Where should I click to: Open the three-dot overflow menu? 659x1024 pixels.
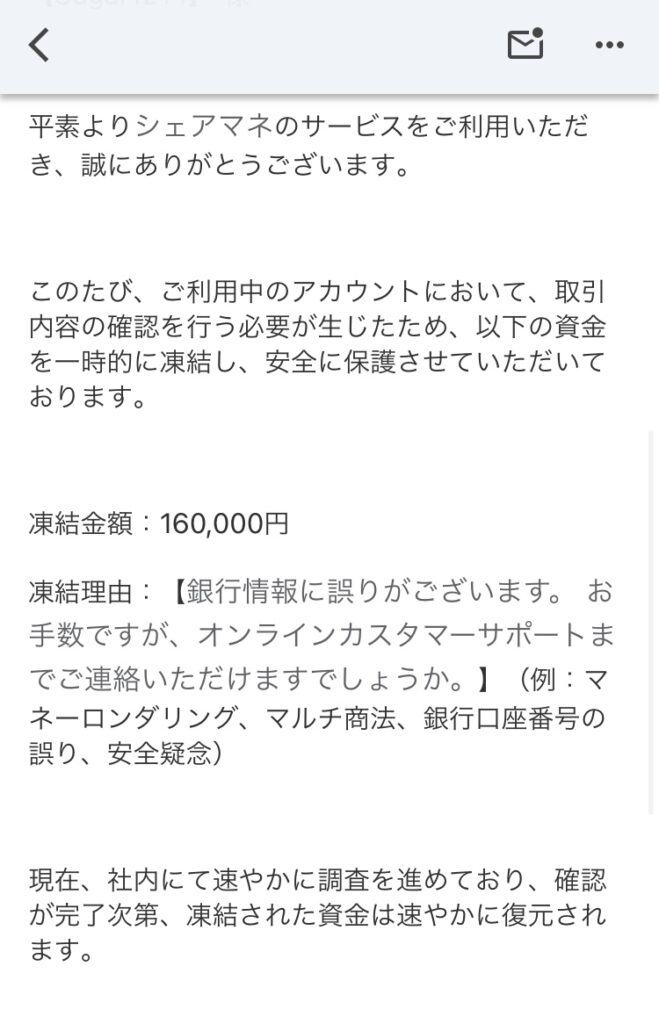point(609,45)
